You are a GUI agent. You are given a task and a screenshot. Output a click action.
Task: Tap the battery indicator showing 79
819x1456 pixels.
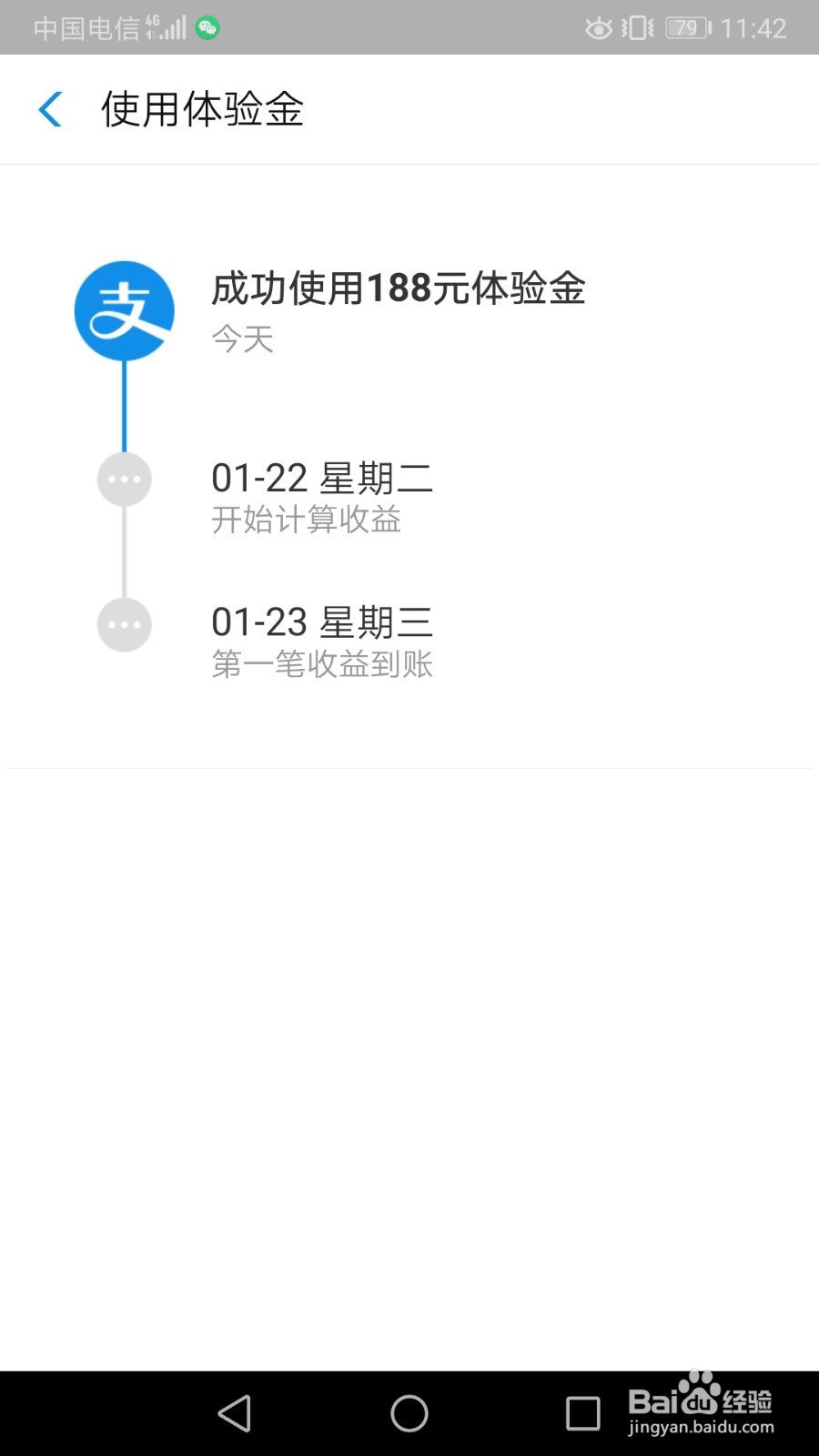[x=687, y=27]
